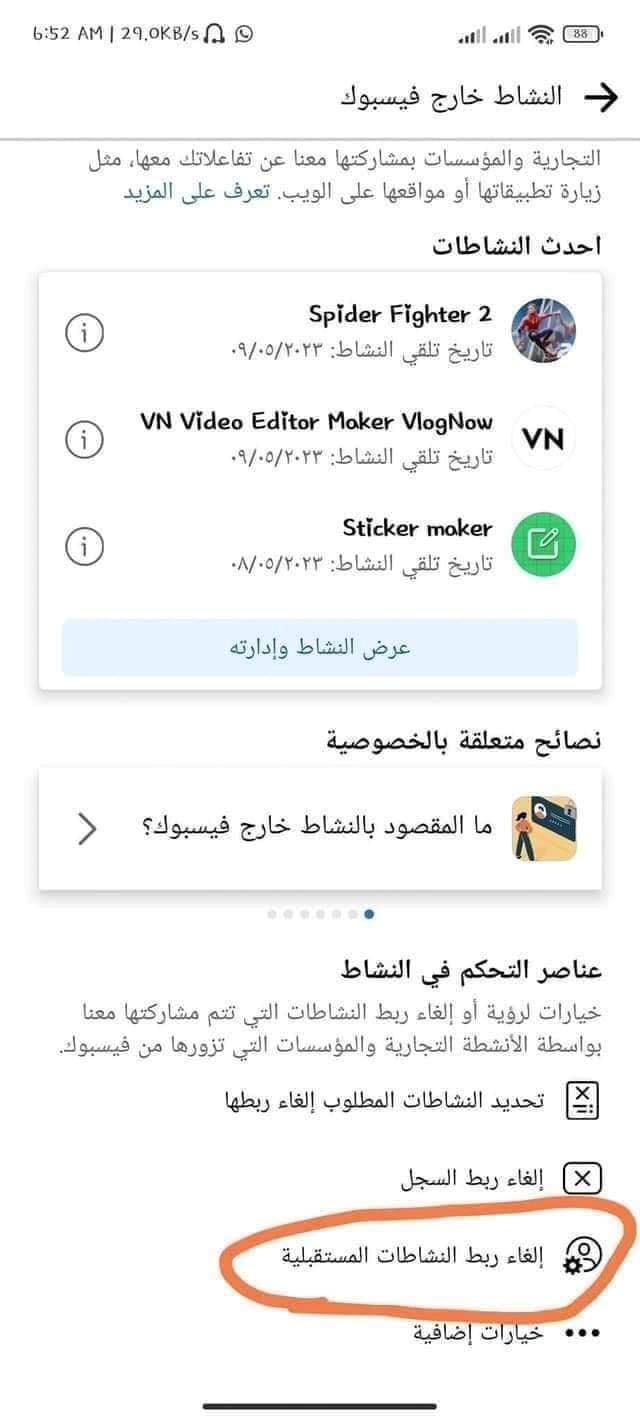Open info icon for Sticker maker

pos(85,544)
